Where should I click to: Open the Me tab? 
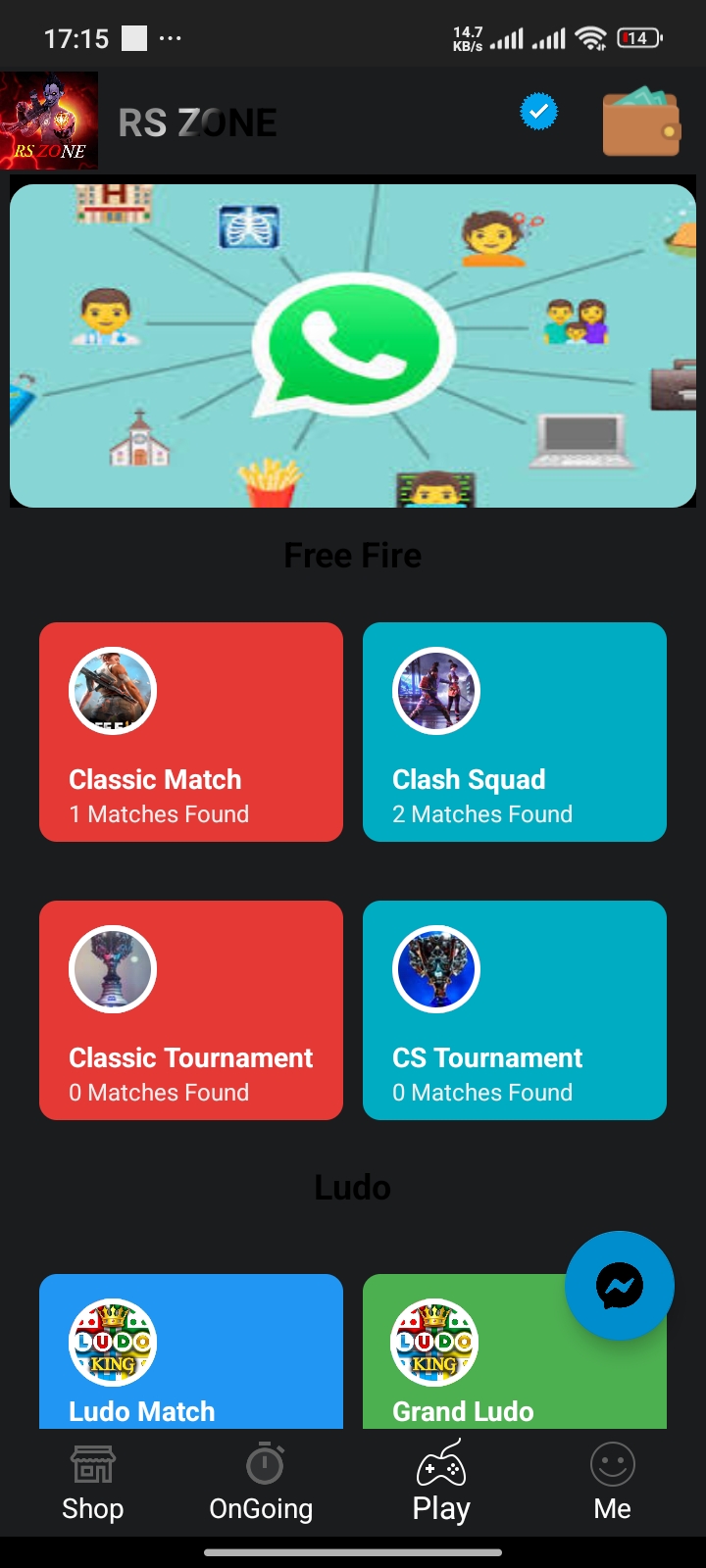click(613, 1484)
